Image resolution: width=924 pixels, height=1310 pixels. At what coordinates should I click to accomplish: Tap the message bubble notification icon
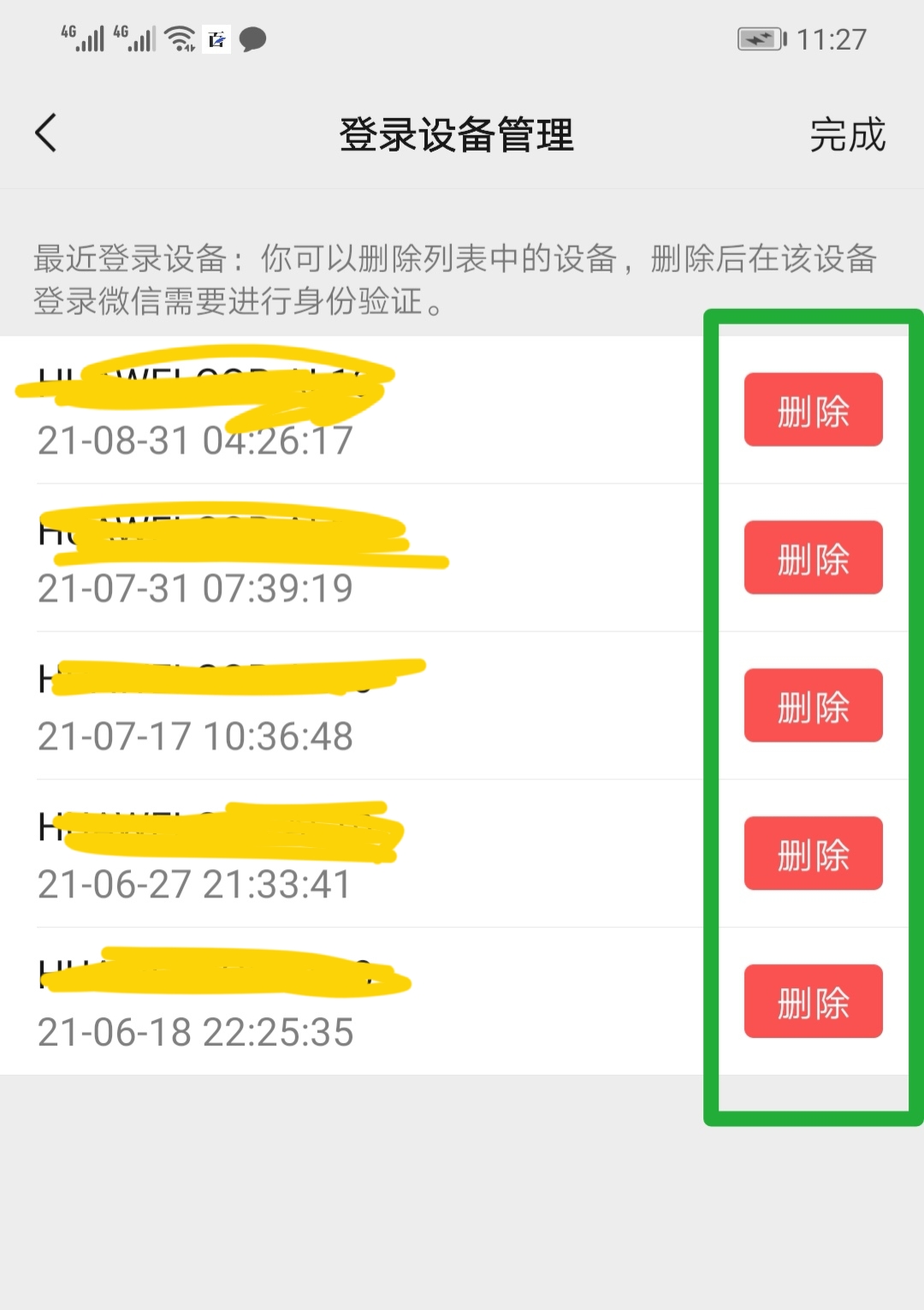pos(251,39)
